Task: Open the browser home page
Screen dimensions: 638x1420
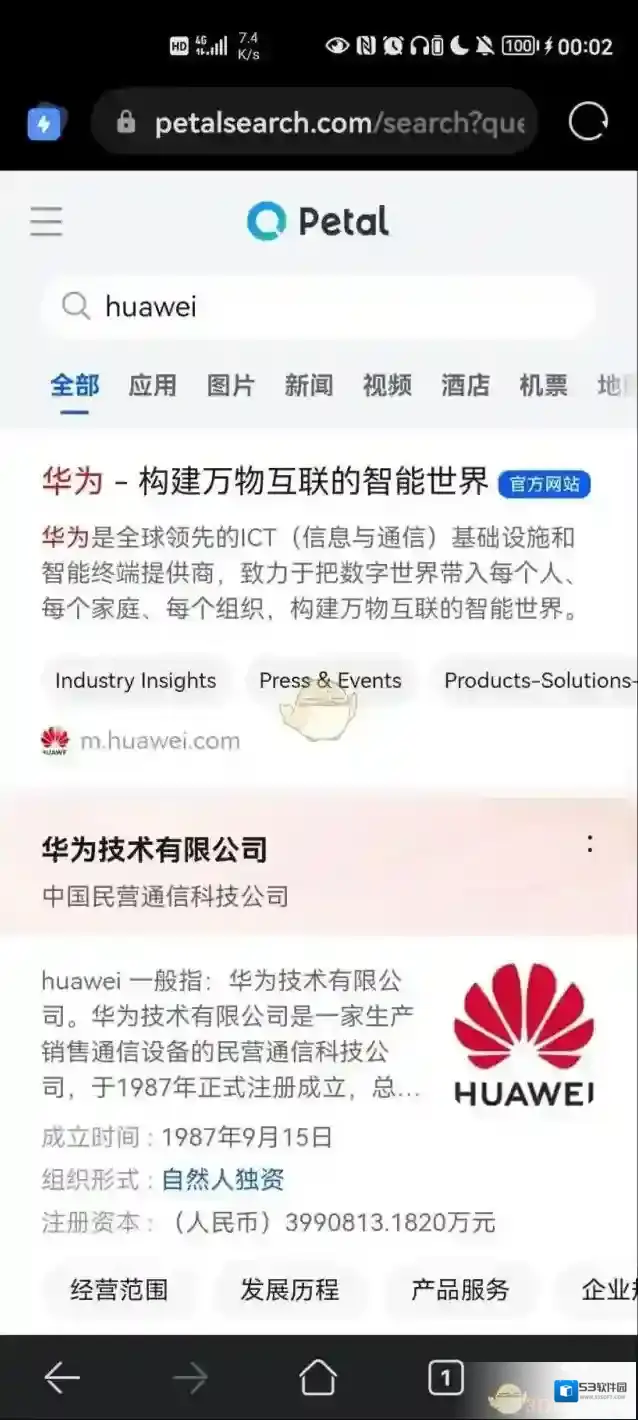Action: (318, 1379)
